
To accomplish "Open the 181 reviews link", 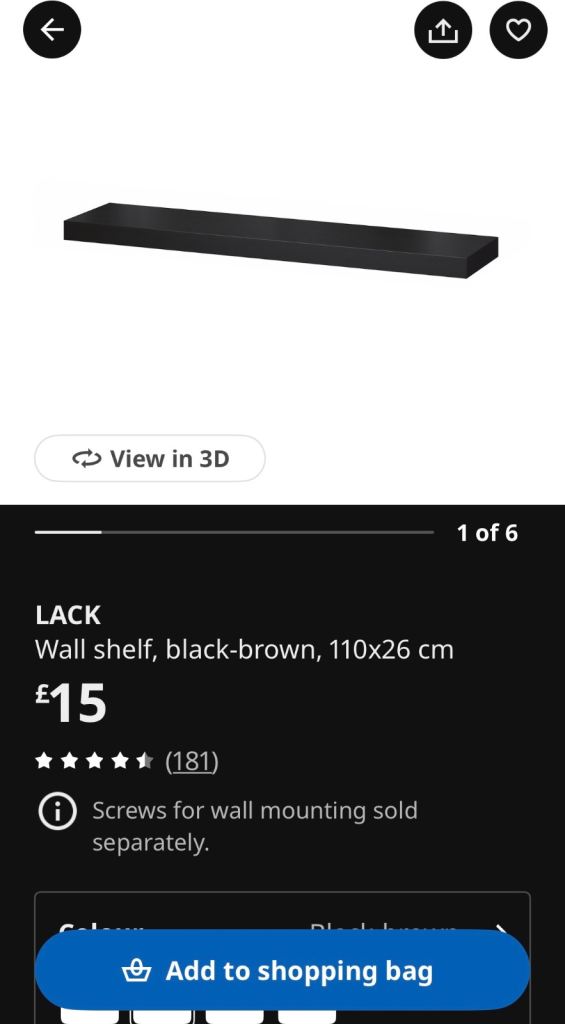I will [192, 761].
